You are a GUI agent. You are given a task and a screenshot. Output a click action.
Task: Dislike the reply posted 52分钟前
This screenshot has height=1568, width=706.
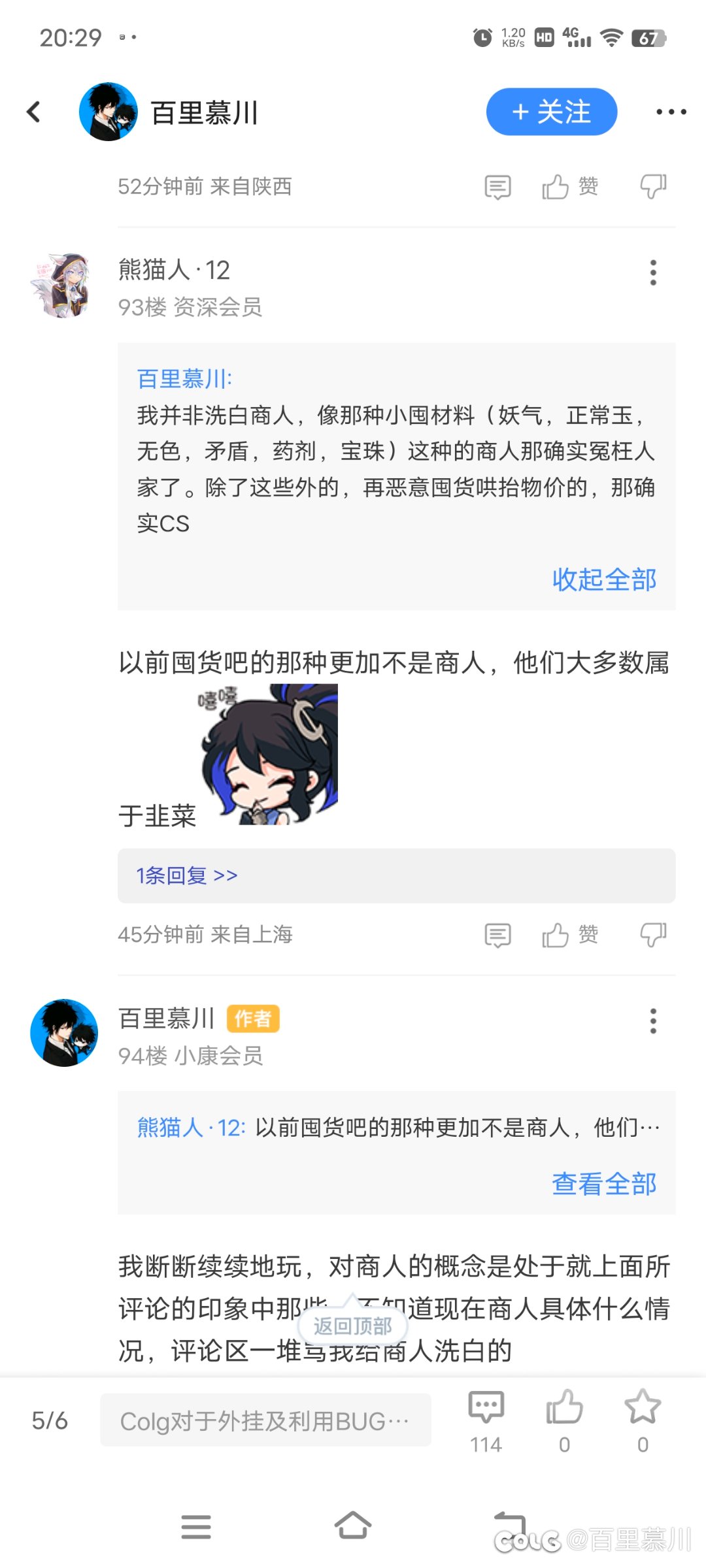pos(652,187)
